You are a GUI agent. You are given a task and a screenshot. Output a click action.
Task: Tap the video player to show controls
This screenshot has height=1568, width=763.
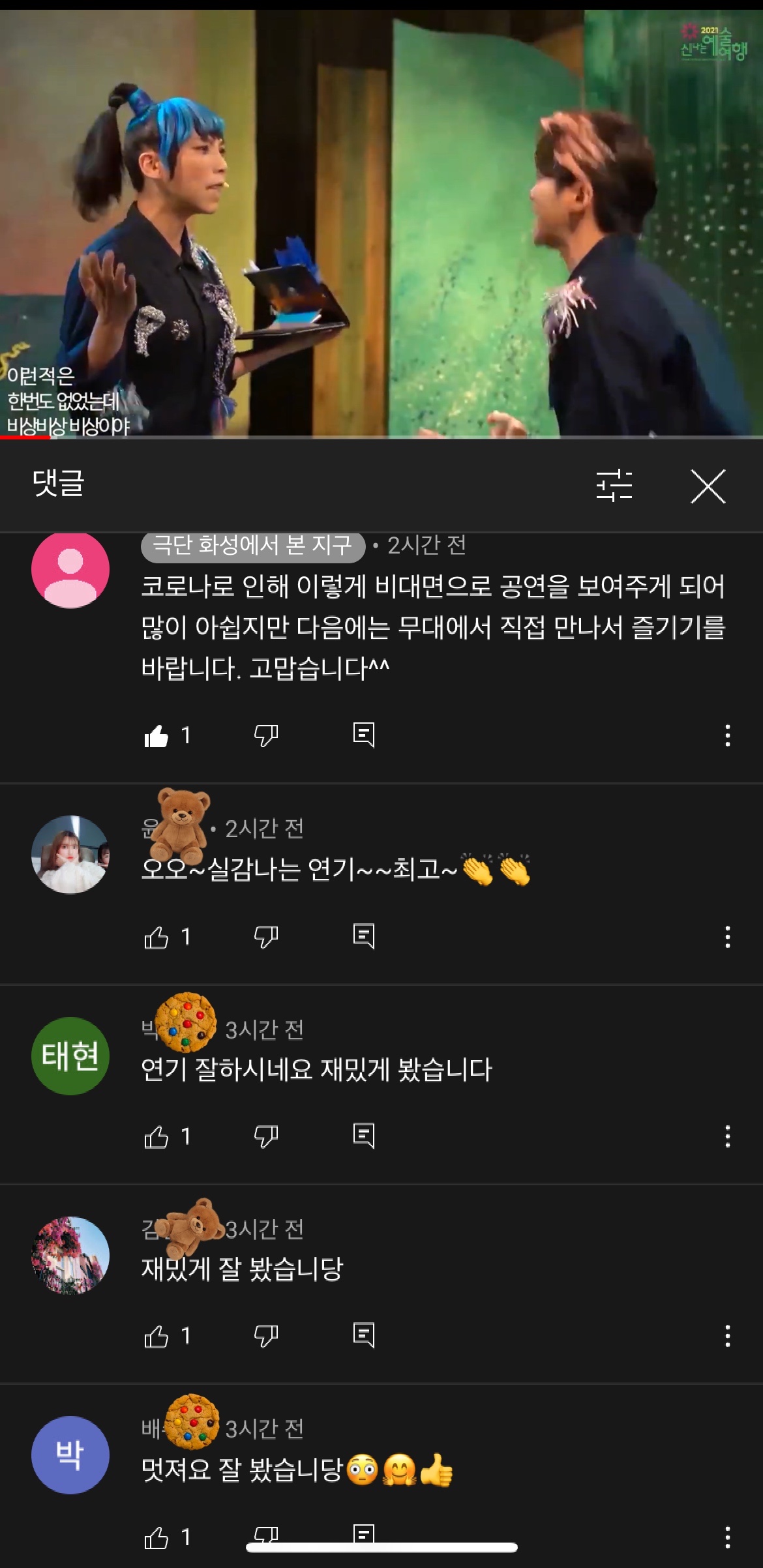pos(381,223)
